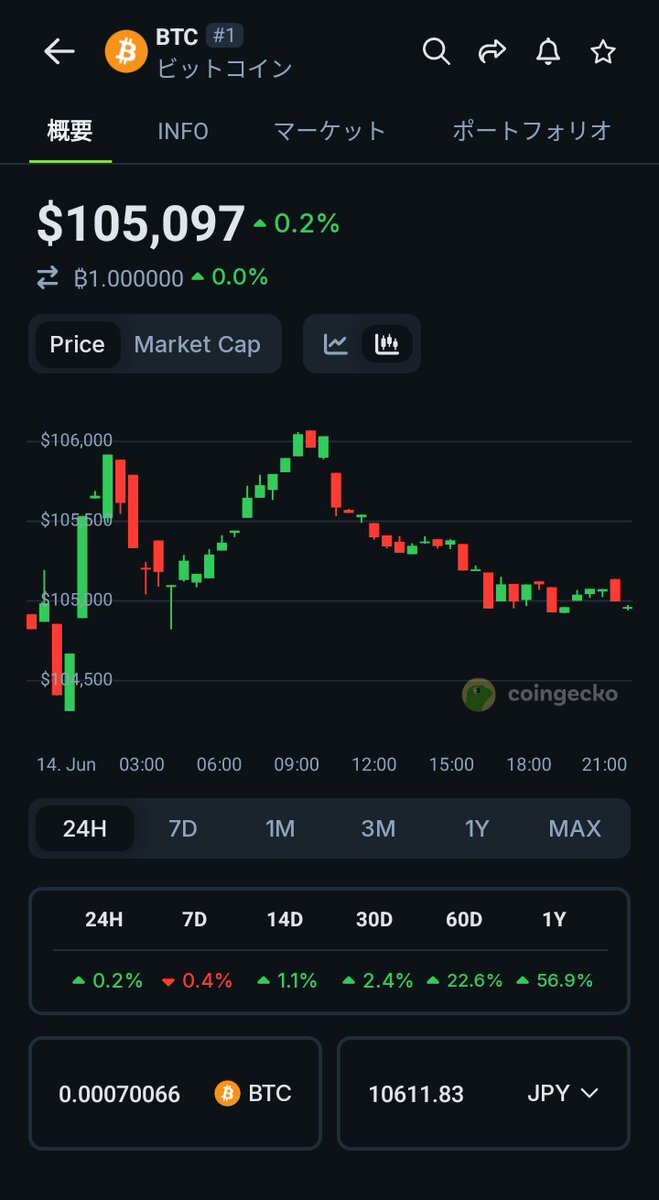Image resolution: width=659 pixels, height=1200 pixels.
Task: Share the Bitcoin page
Action: (x=492, y=52)
